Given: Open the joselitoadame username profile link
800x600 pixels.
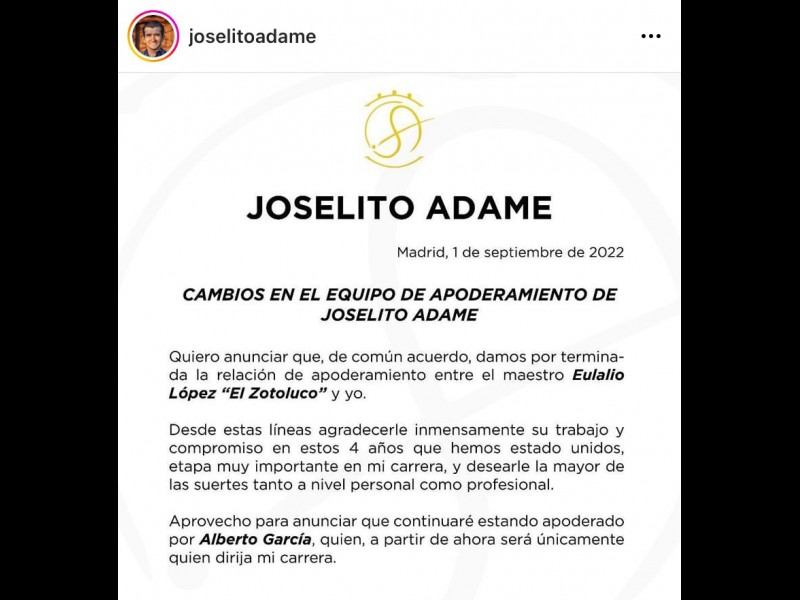Looking at the screenshot, I should tap(251, 37).
